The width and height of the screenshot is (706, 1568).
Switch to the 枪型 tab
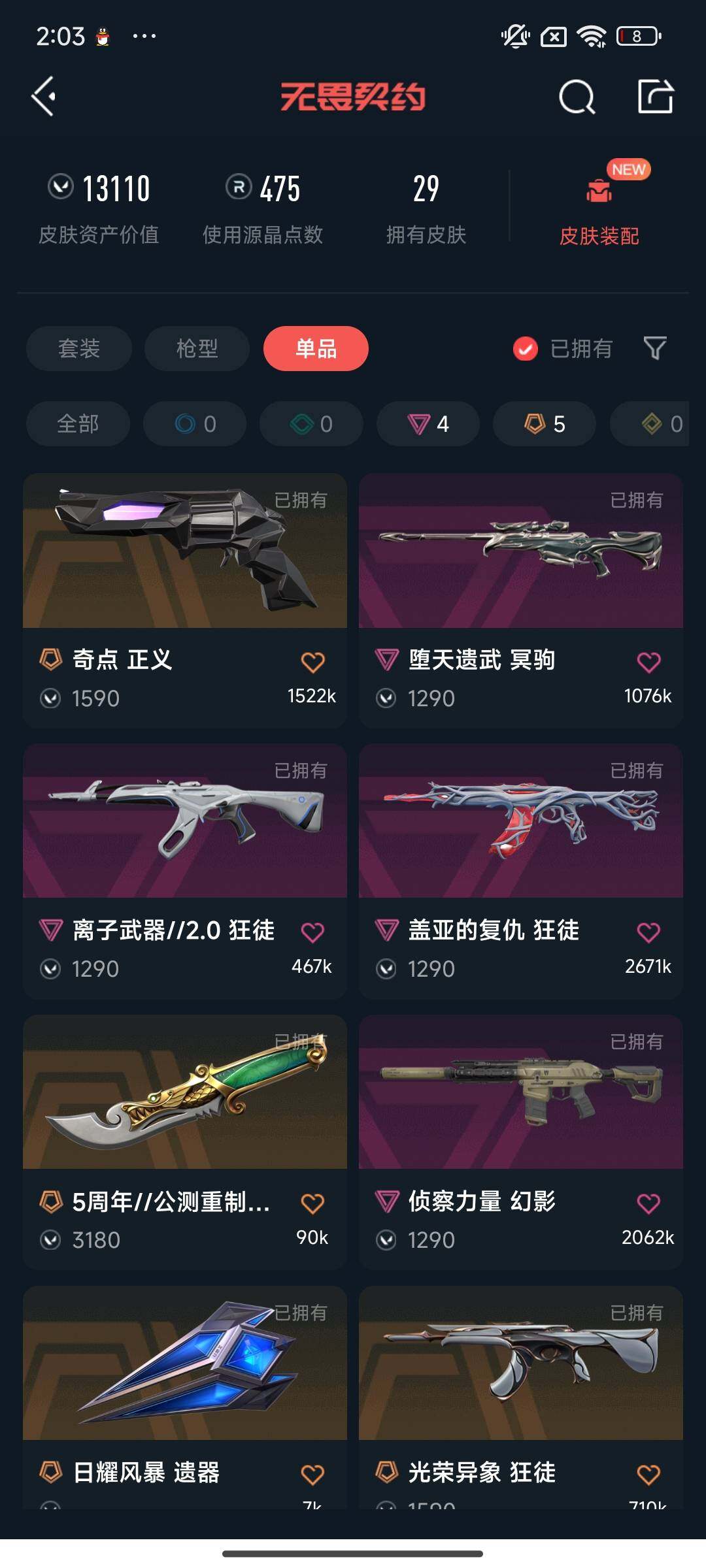click(197, 348)
